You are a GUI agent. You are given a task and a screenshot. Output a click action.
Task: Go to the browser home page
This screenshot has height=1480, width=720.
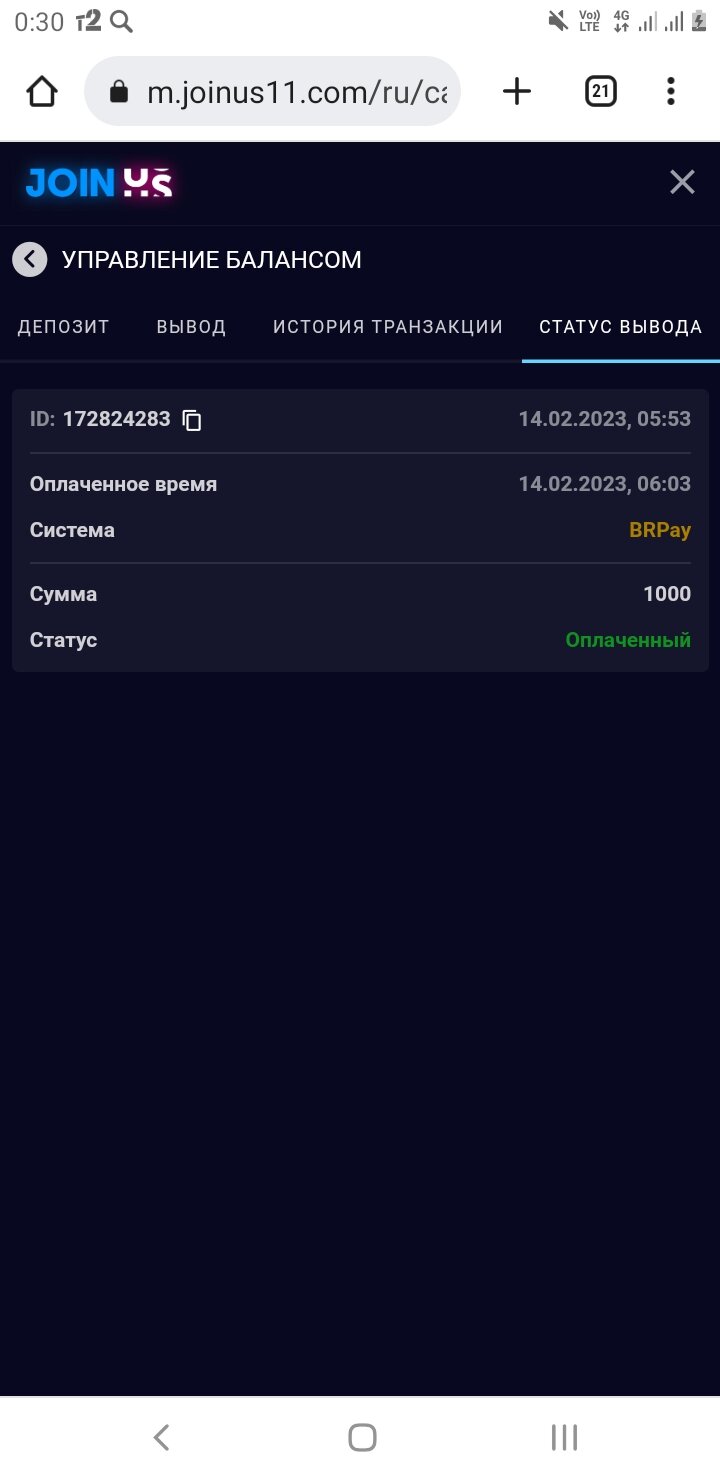click(41, 93)
